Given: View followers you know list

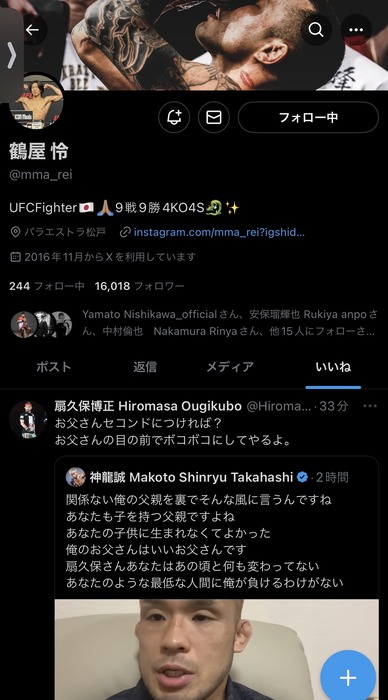Looking at the screenshot, I should (x=194, y=323).
